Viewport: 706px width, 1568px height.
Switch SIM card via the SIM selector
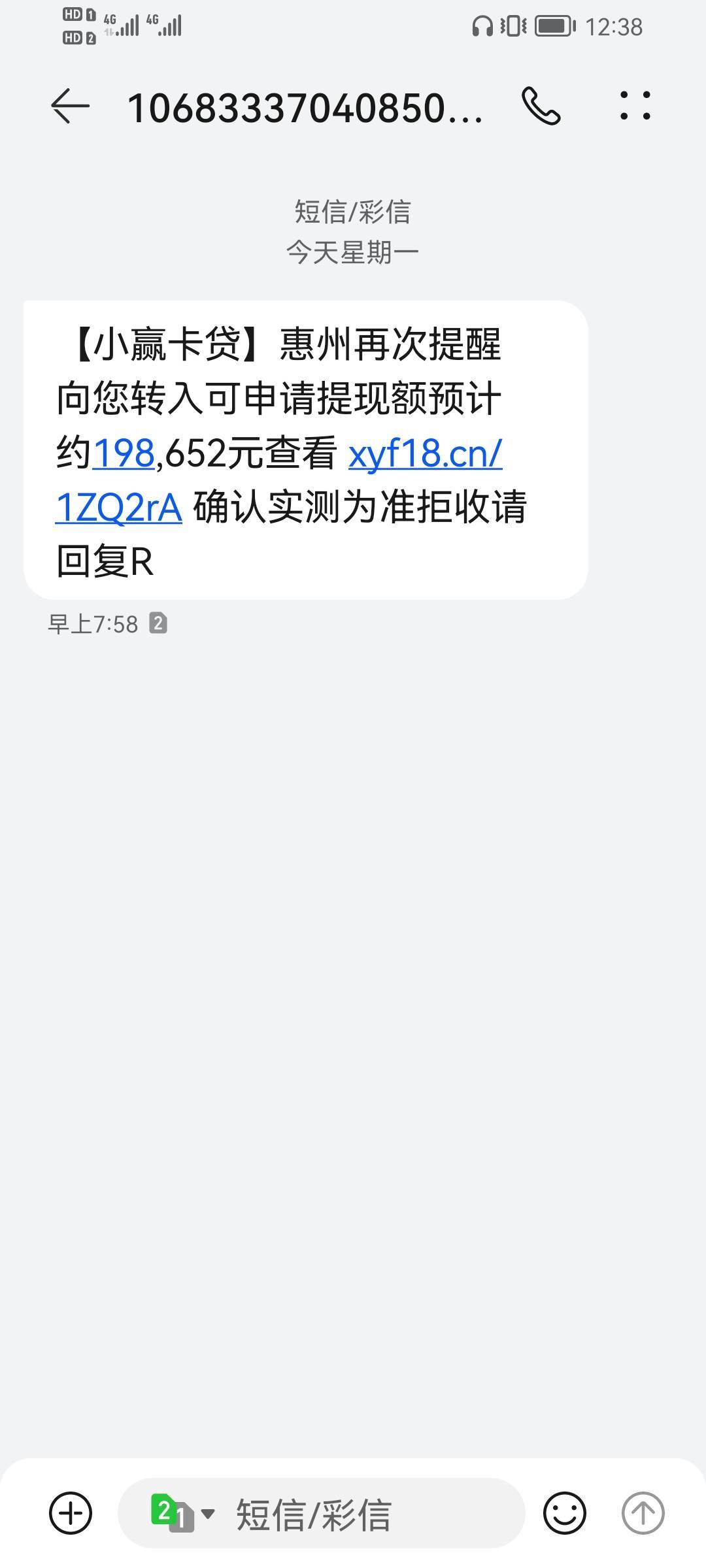pos(182,1513)
